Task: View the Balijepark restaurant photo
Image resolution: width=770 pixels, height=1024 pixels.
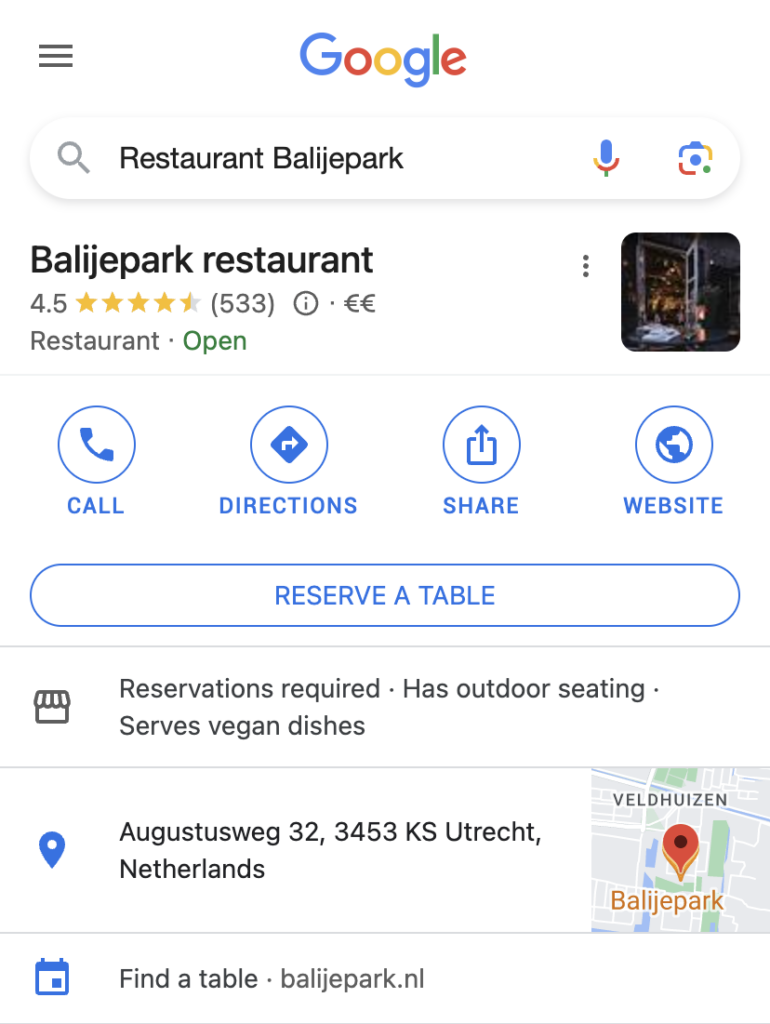Action: [680, 291]
